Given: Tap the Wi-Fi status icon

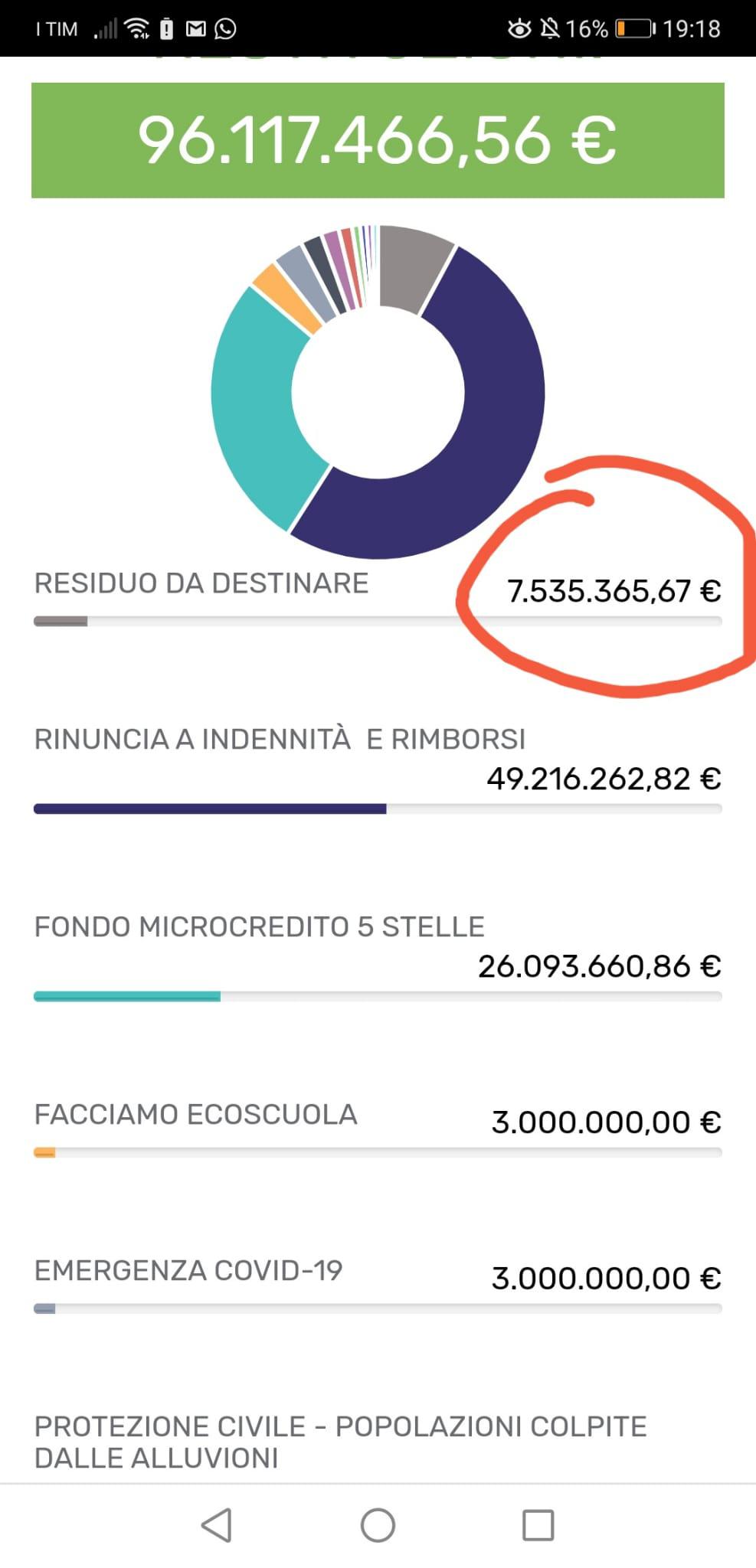Looking at the screenshot, I should (136, 28).
